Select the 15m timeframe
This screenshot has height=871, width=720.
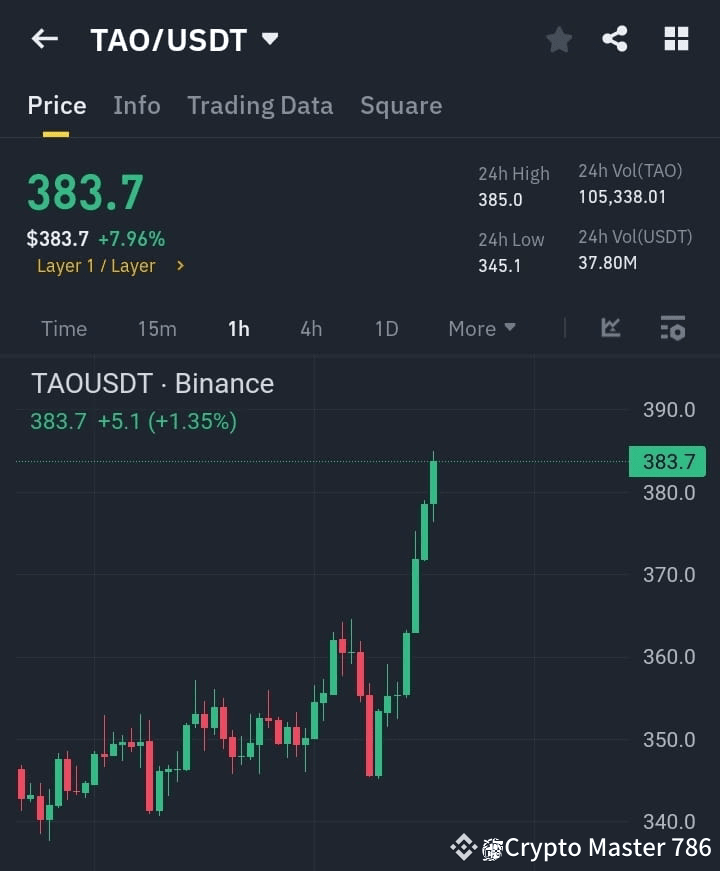157,328
